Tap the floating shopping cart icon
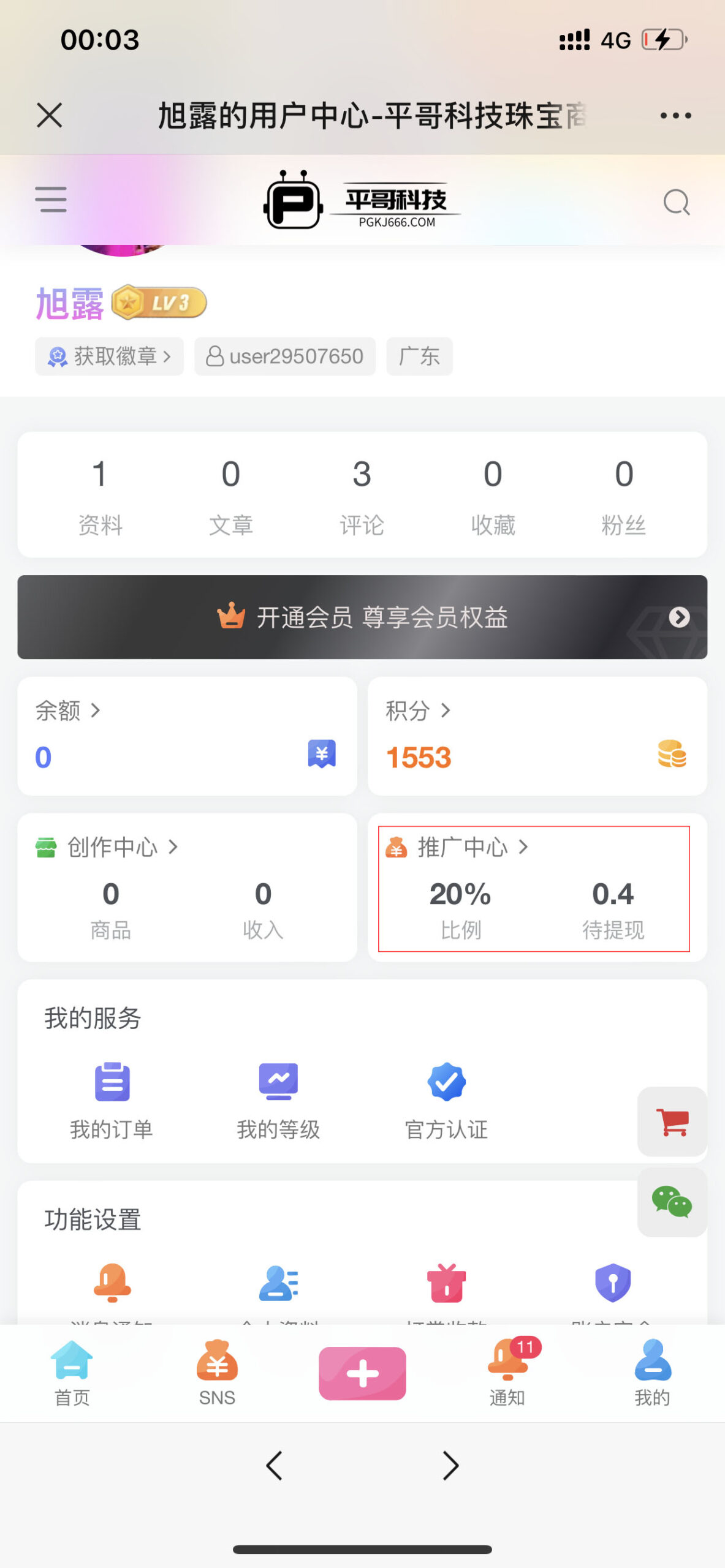Viewport: 725px width, 1568px height. [x=672, y=1122]
